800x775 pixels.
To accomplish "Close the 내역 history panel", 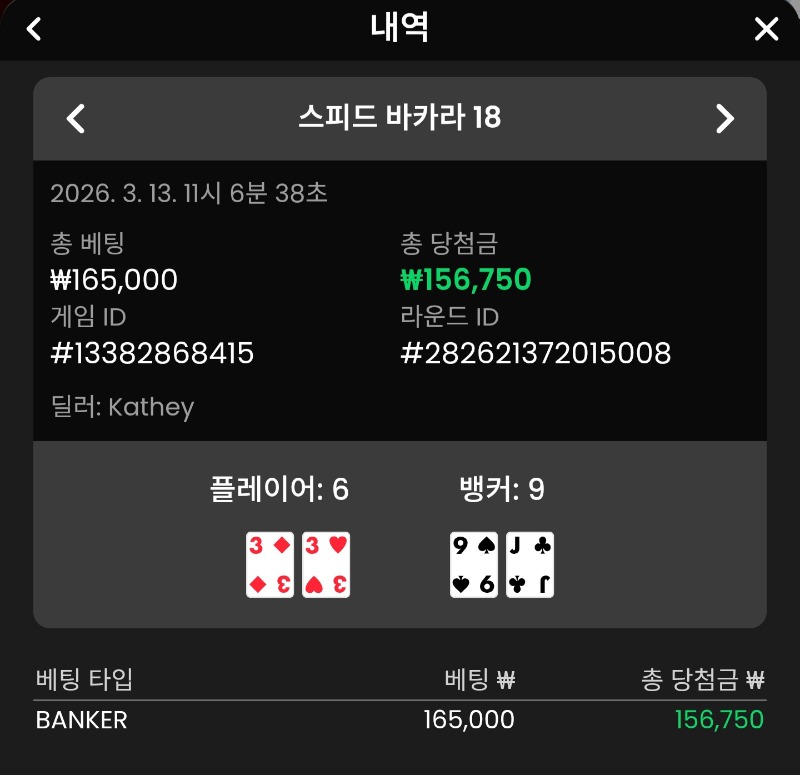I will tap(766, 29).
